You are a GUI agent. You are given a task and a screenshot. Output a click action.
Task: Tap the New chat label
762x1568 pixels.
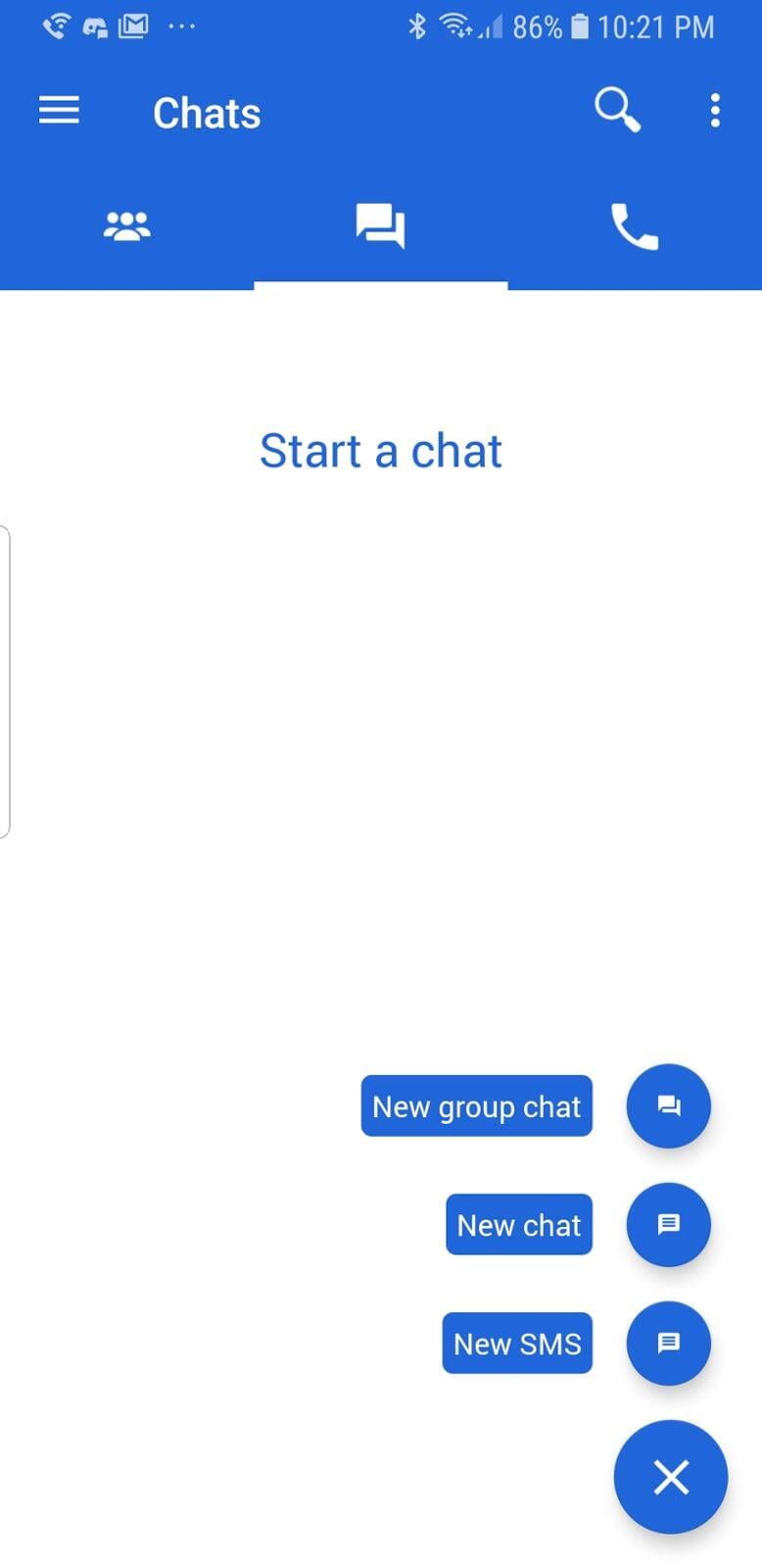[x=519, y=1225]
